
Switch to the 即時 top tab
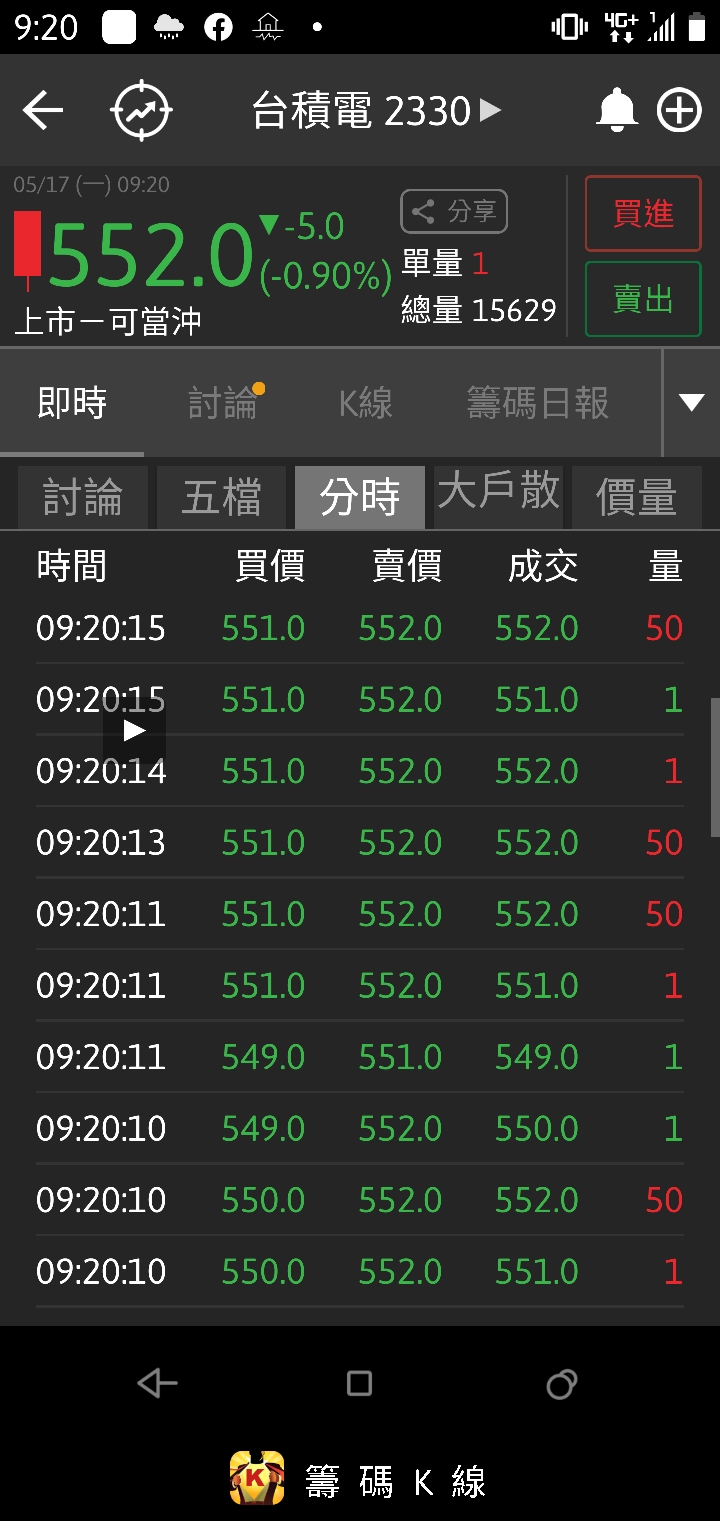[72, 403]
